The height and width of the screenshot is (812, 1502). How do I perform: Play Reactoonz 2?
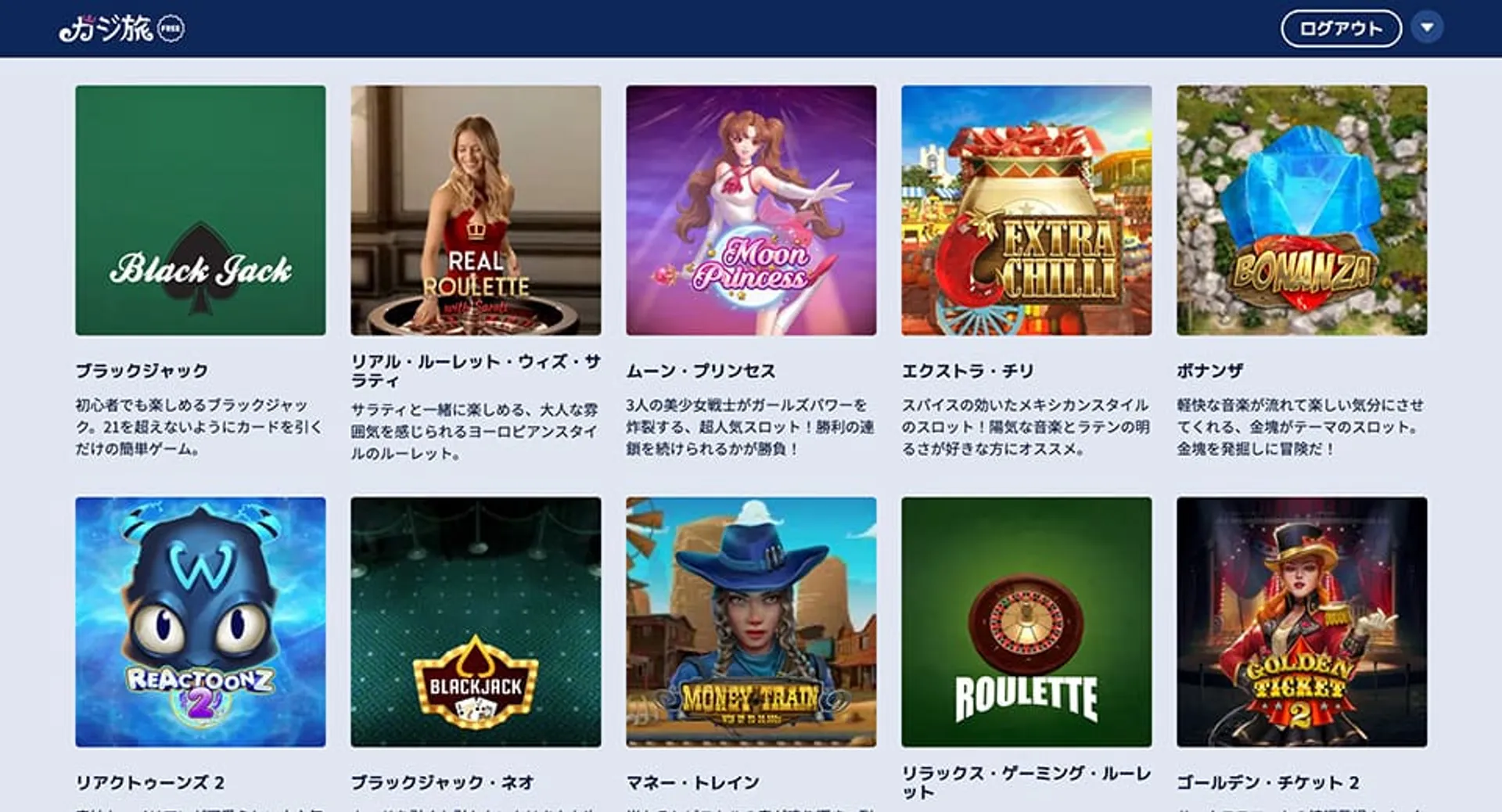(x=200, y=622)
